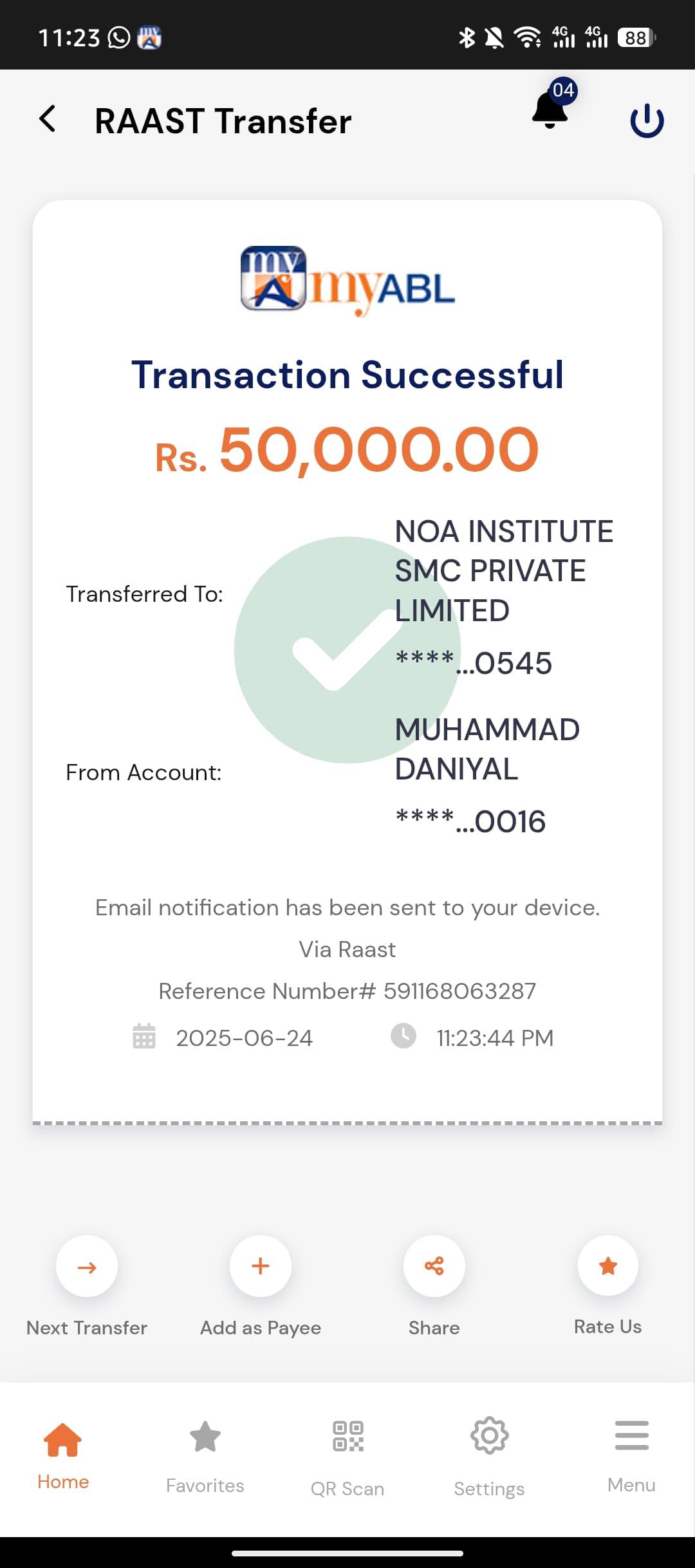The height and width of the screenshot is (1568, 695).
Task: Open the notifications bell
Action: point(551,109)
